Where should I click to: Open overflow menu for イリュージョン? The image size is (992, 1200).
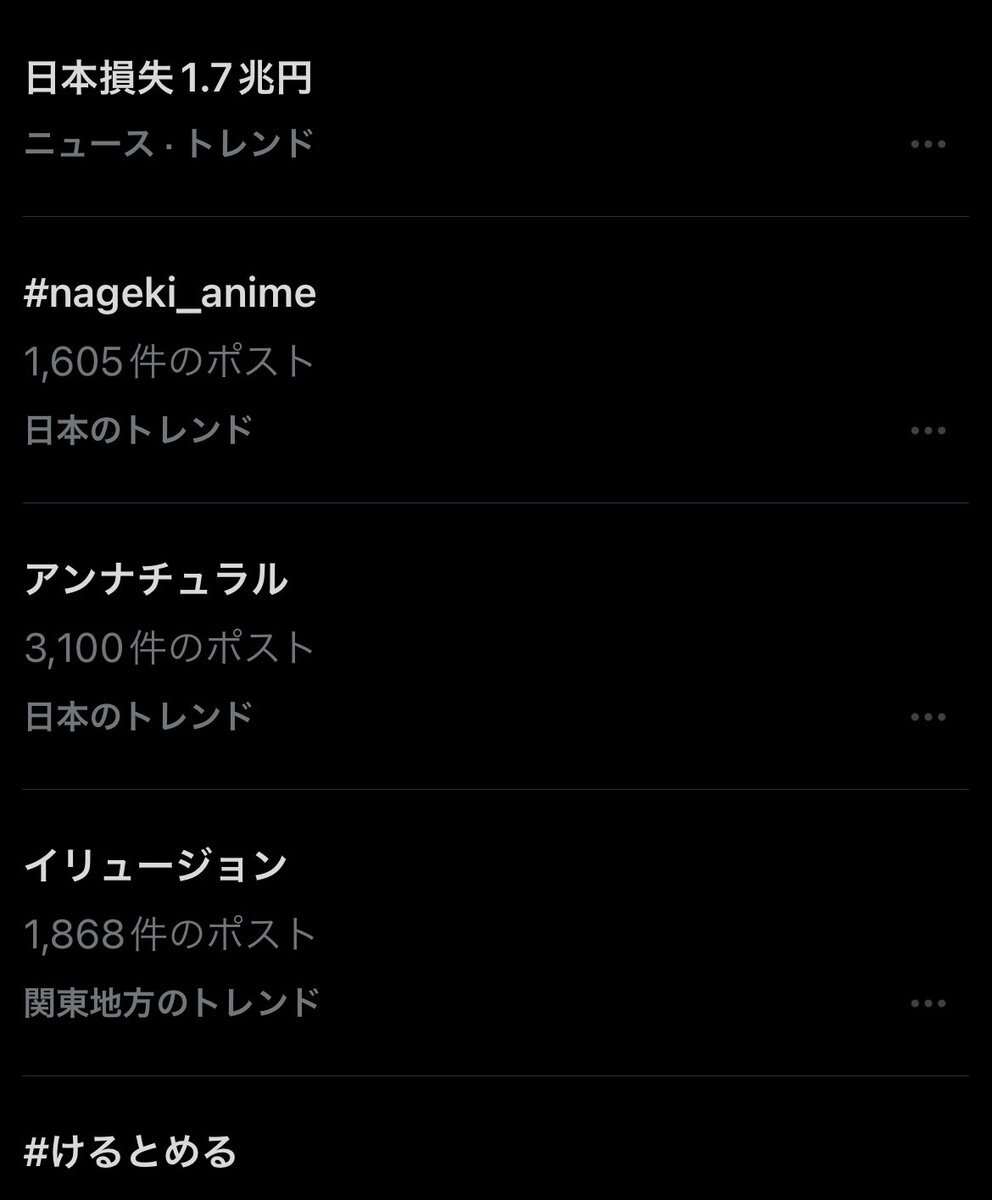(928, 1003)
